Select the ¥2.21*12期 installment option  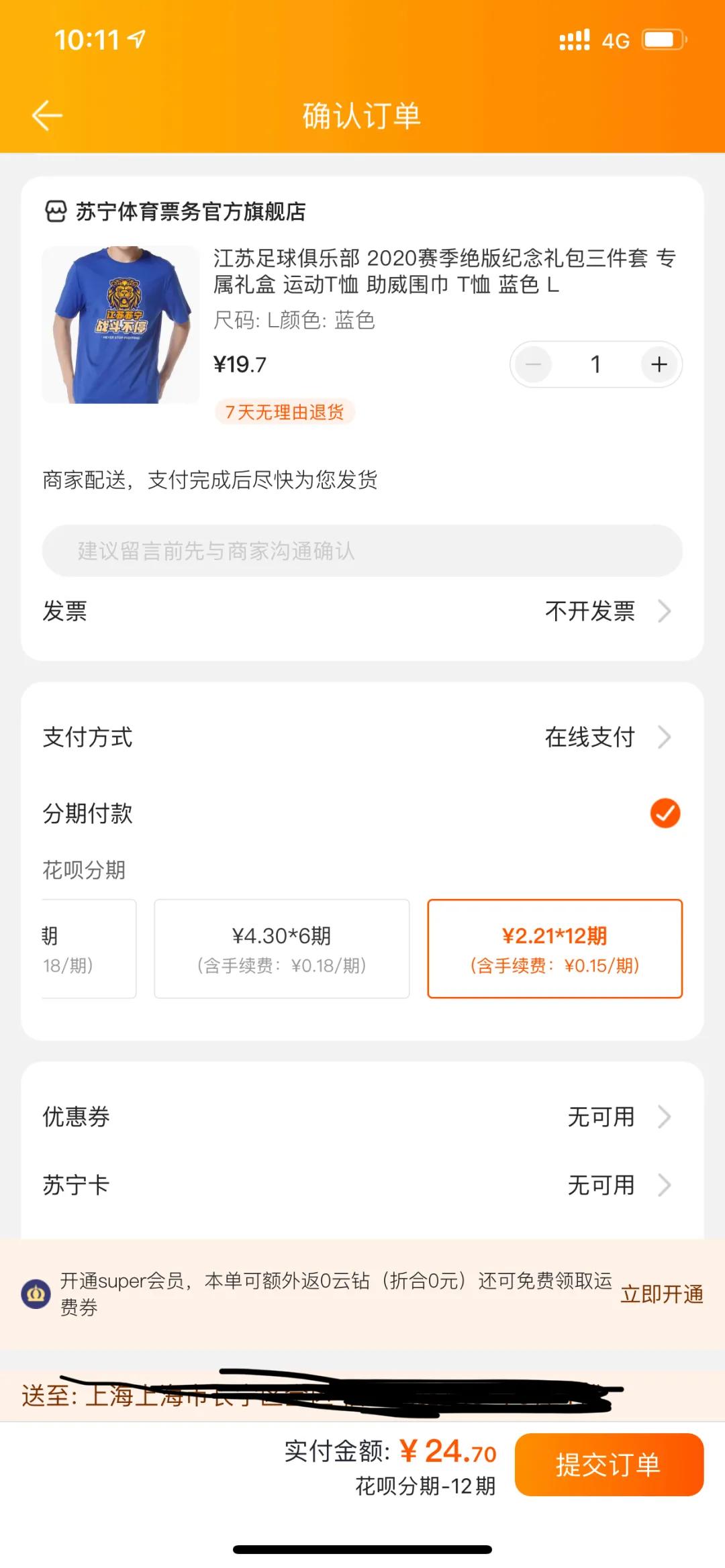click(x=554, y=947)
